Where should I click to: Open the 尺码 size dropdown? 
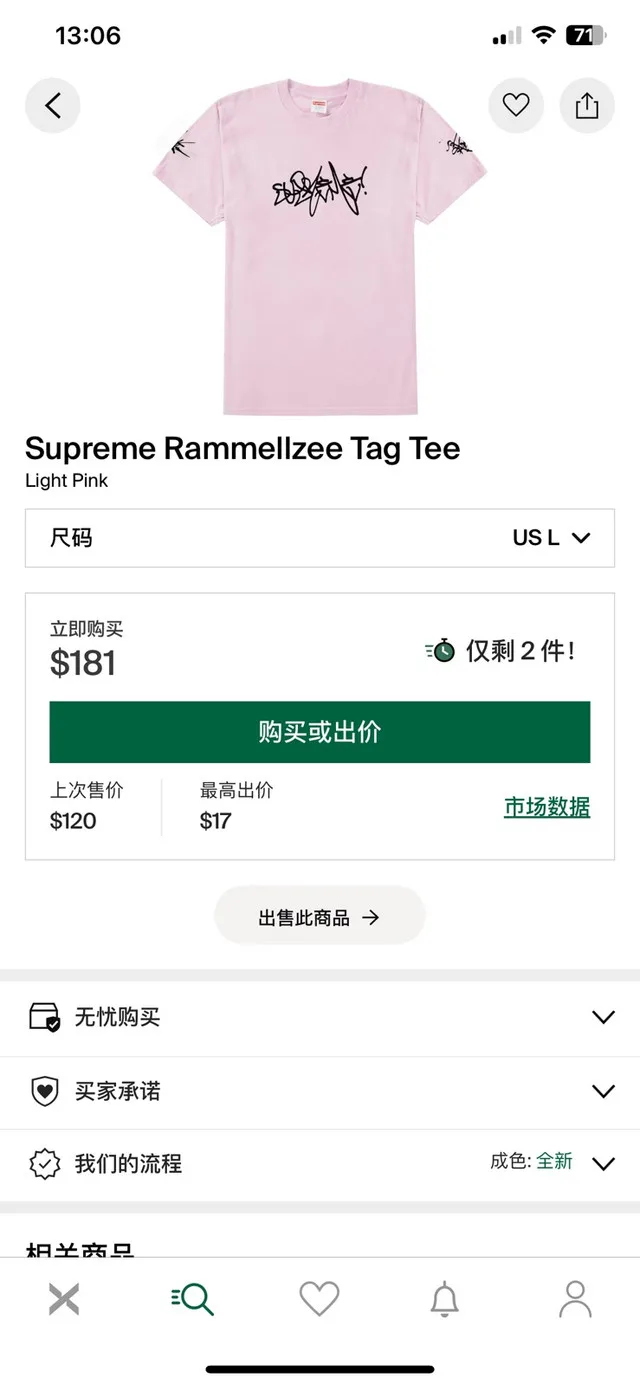pos(320,538)
